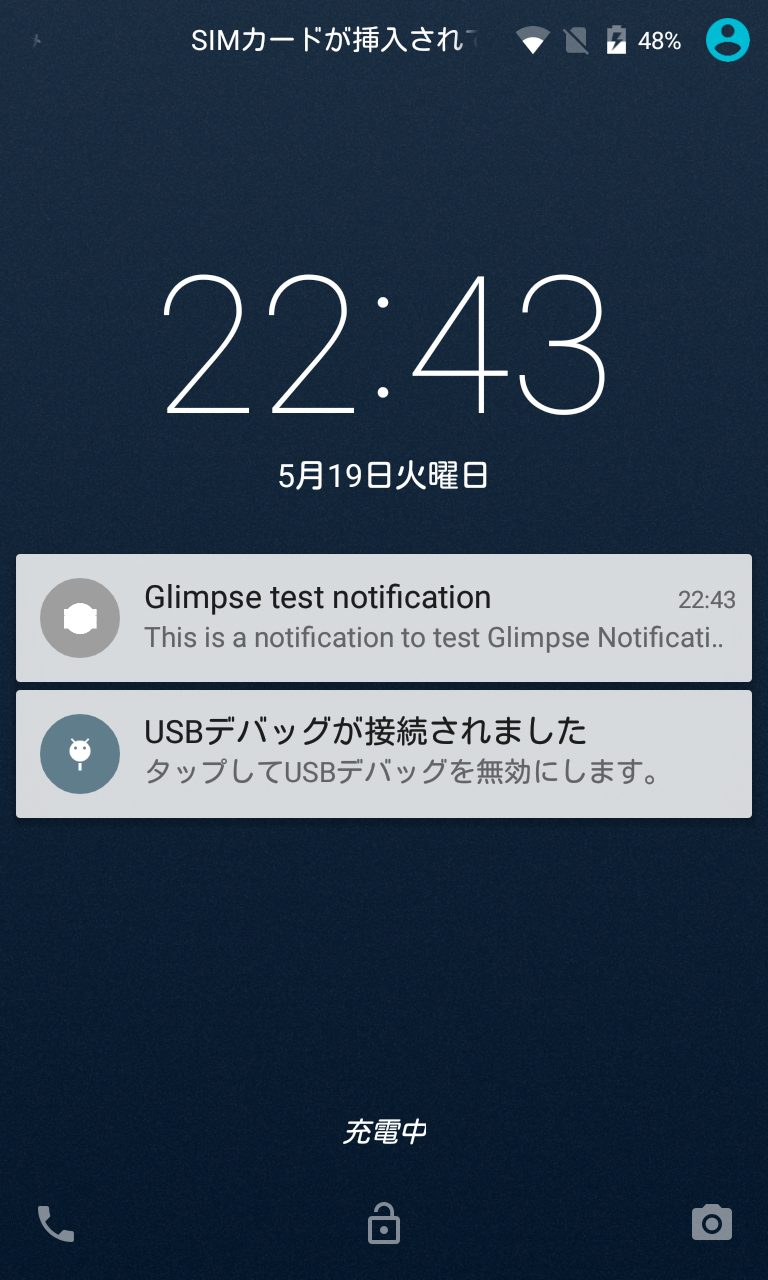Tap the Wi-Fi status icon
Screen dimensions: 768x1280
[x=533, y=40]
